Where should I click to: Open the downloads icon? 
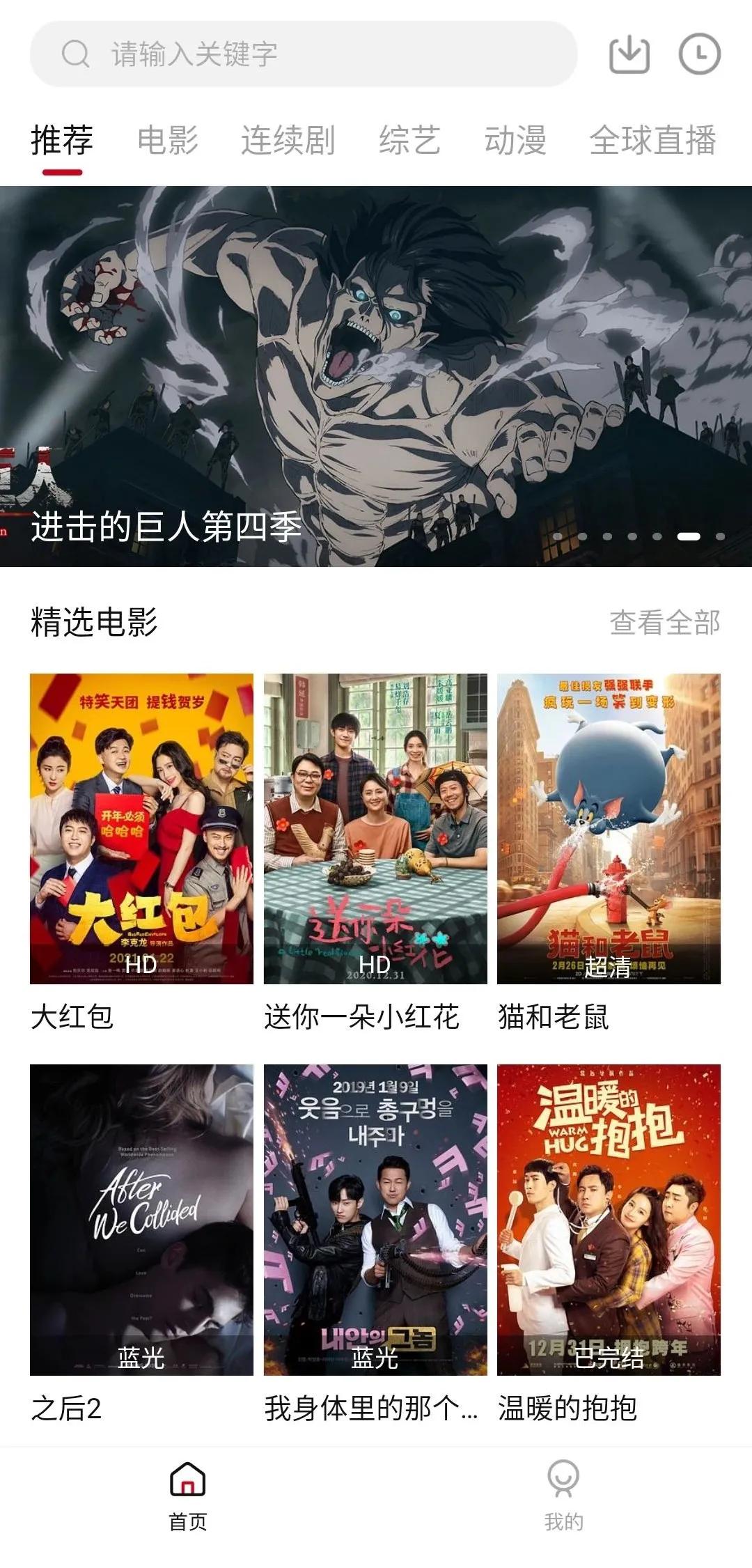(x=629, y=54)
